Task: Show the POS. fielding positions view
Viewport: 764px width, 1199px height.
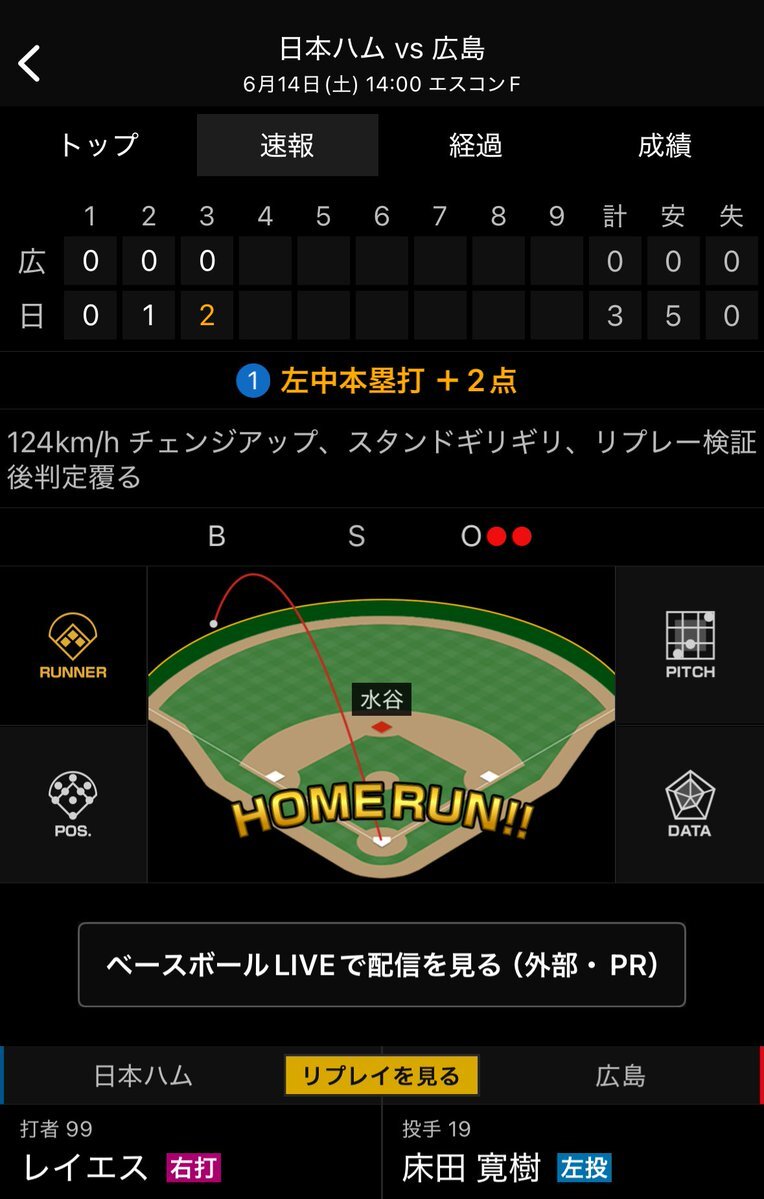Action: pos(73,804)
